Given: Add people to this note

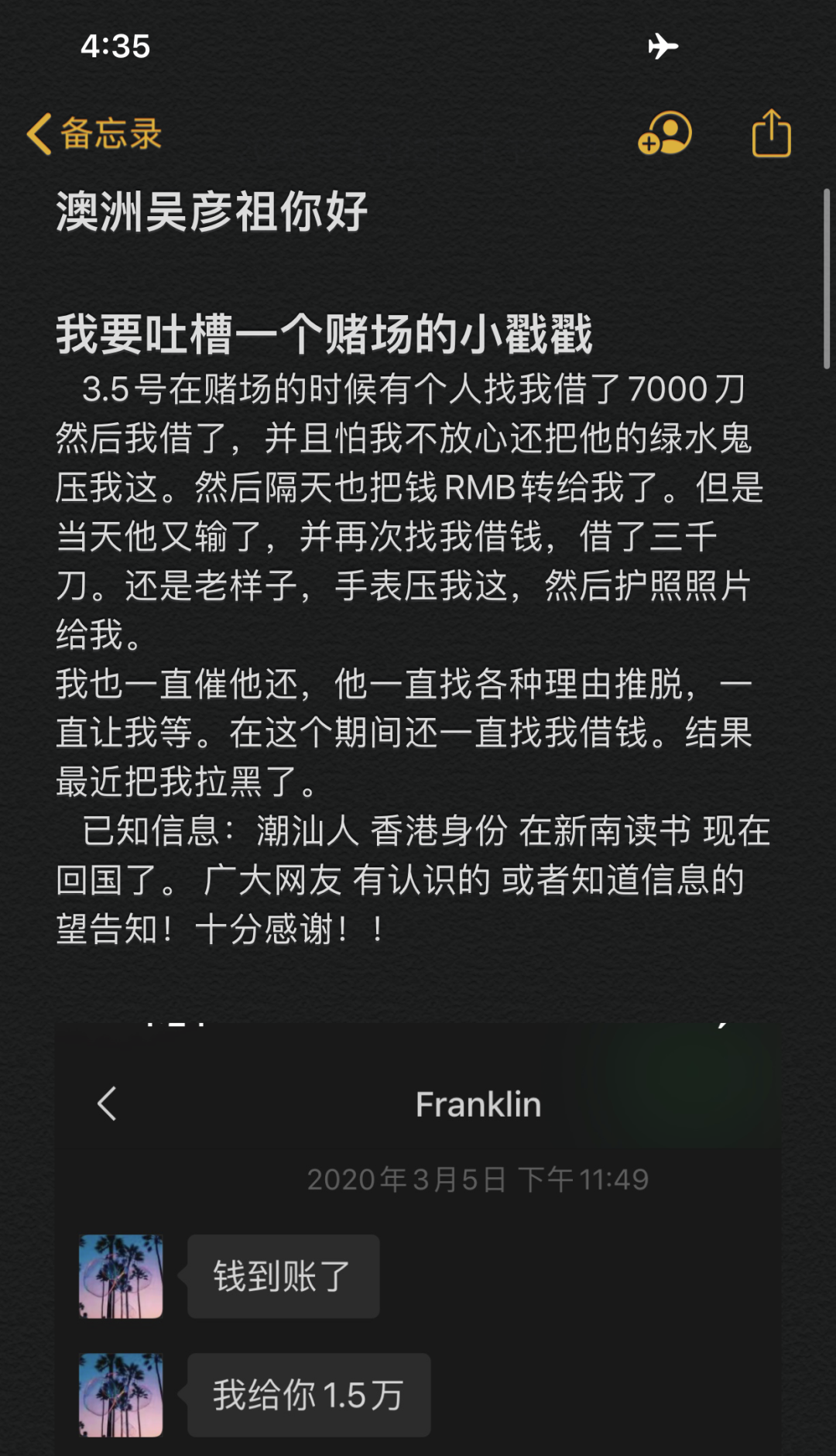Looking at the screenshot, I should [x=665, y=134].
